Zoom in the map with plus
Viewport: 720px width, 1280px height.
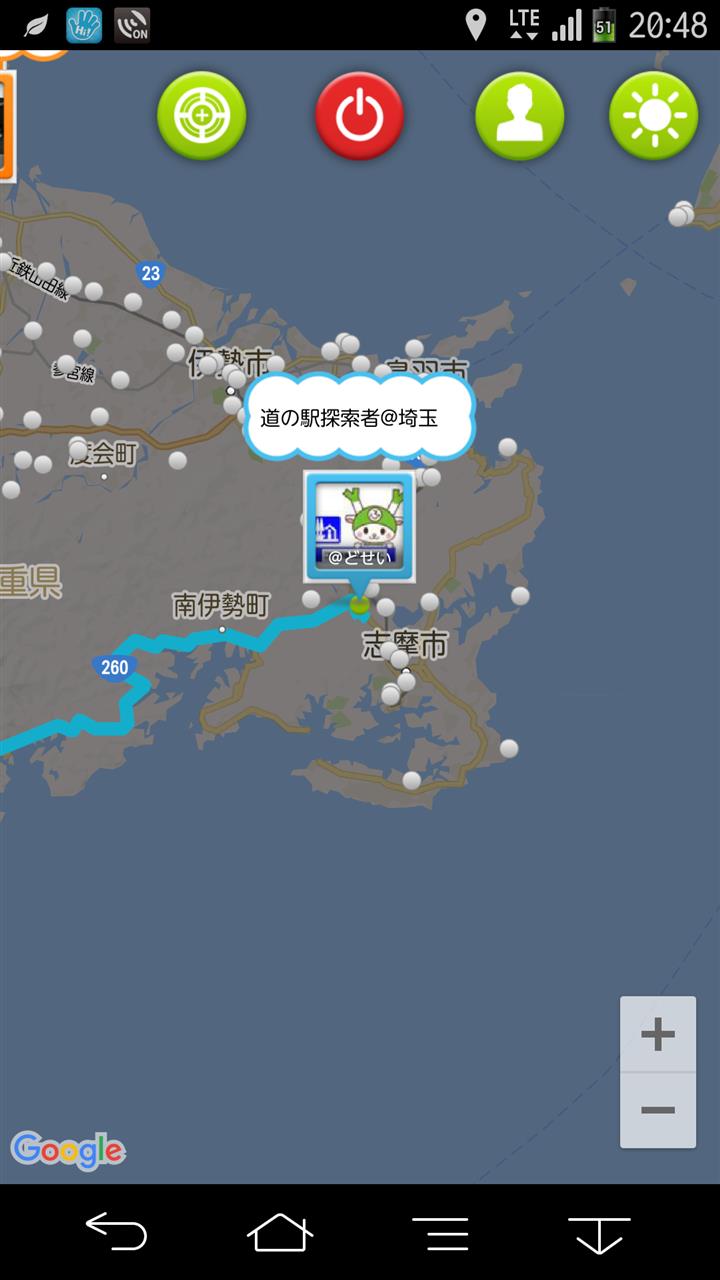coord(658,1034)
